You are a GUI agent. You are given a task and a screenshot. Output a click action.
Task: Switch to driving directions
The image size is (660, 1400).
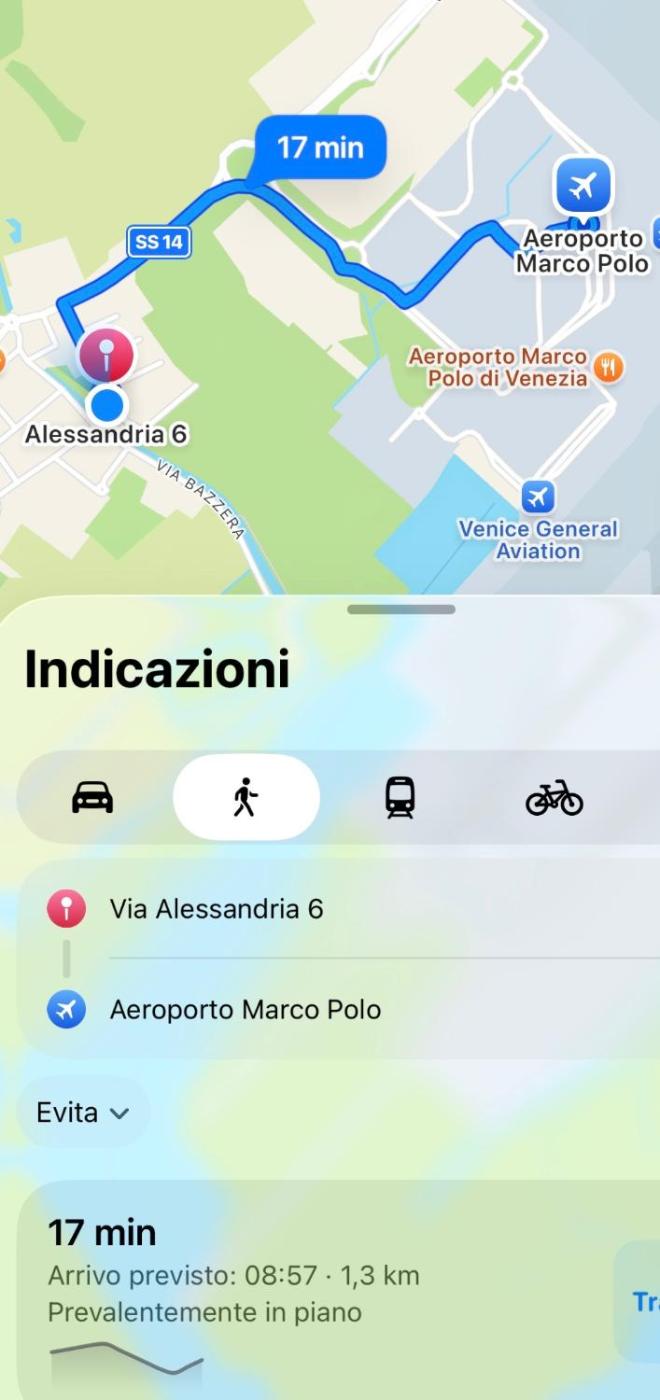(x=92, y=798)
